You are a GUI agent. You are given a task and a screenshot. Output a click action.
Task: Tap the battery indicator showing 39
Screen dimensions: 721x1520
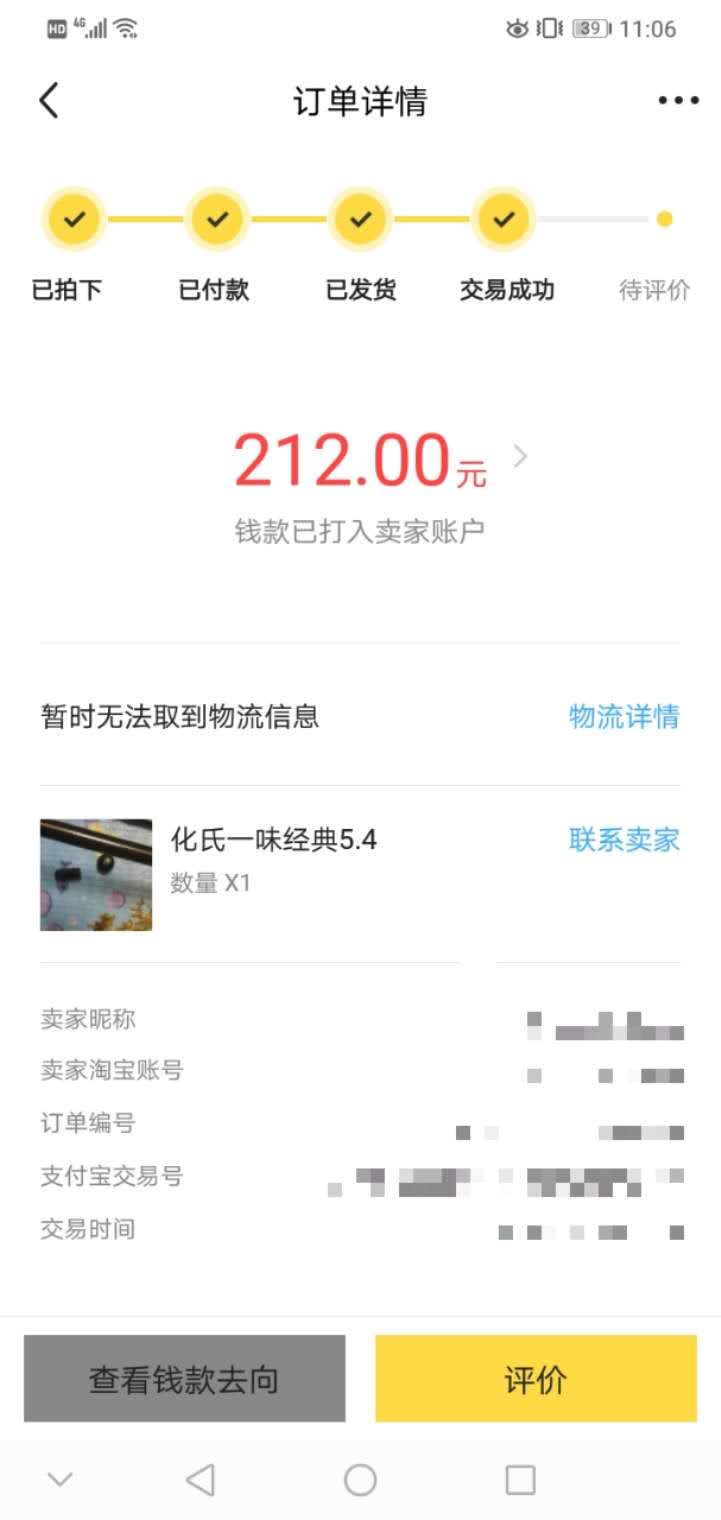point(589,29)
